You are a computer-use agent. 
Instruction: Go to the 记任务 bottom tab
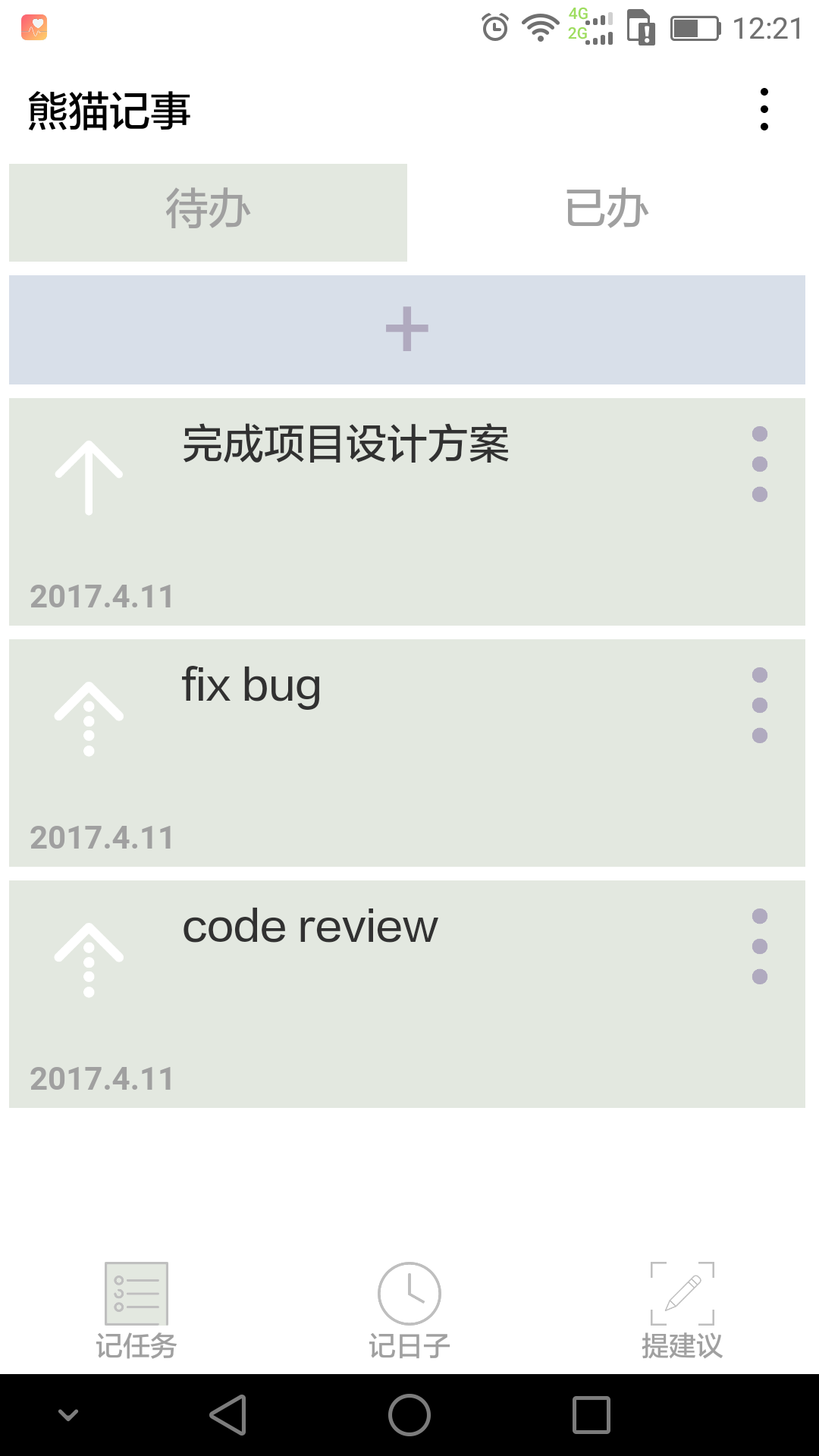[x=136, y=1310]
